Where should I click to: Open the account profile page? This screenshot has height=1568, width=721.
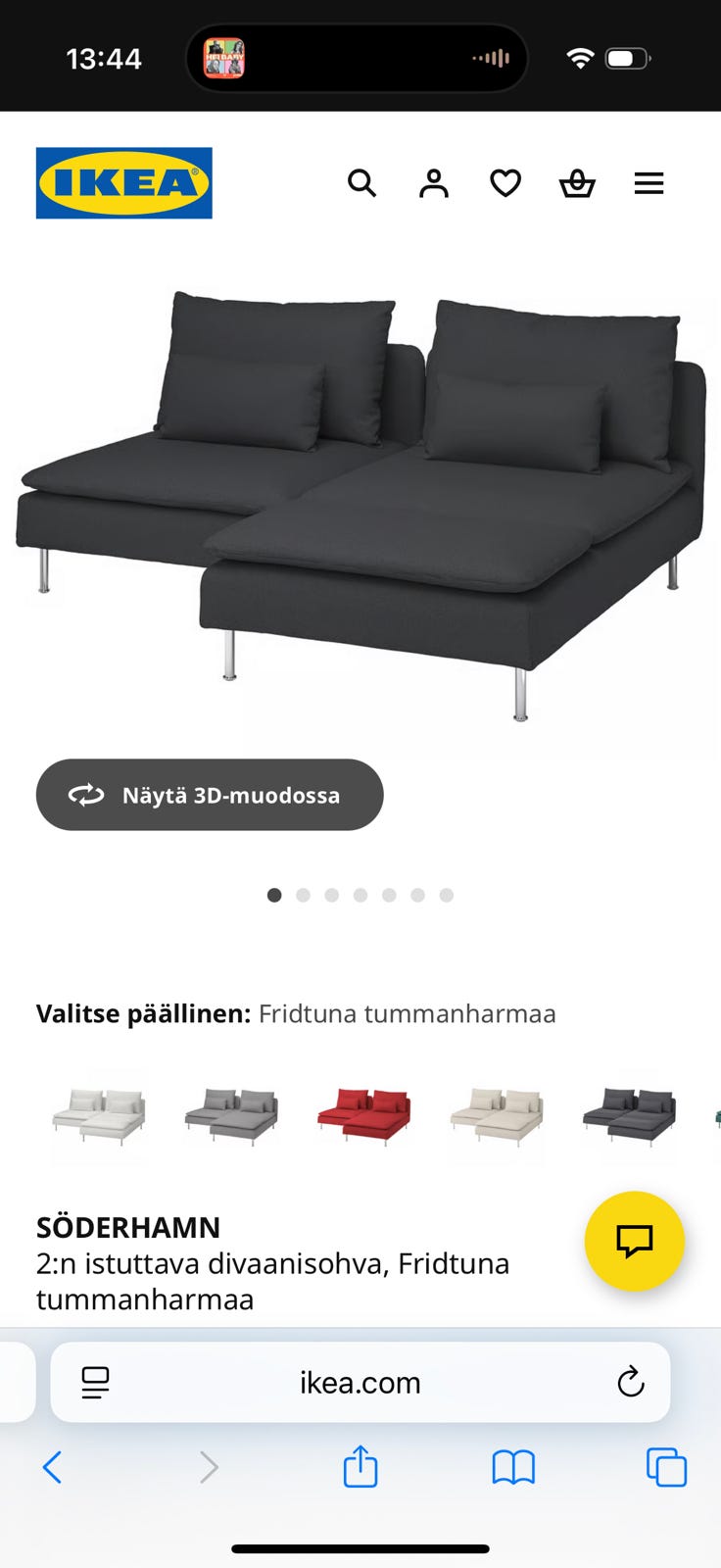click(x=433, y=183)
